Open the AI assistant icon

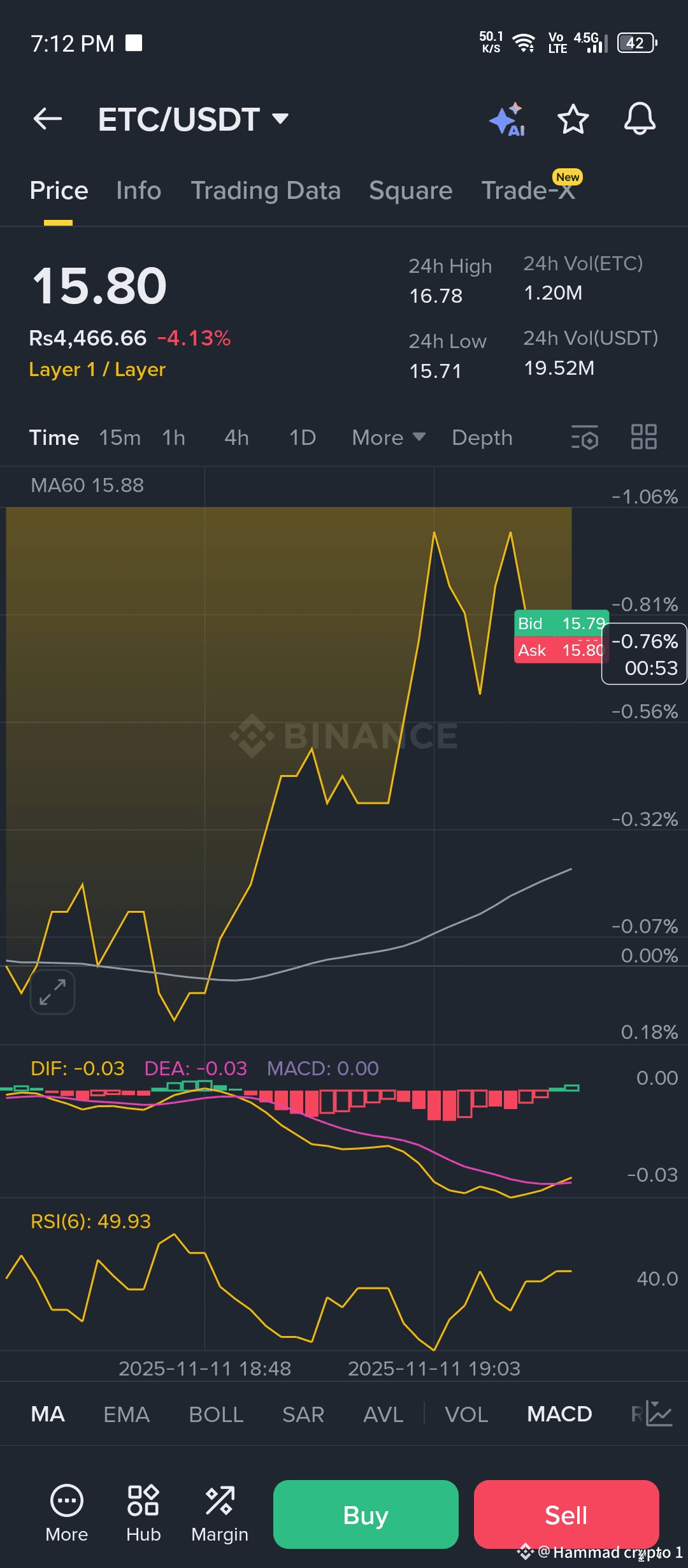coord(507,119)
